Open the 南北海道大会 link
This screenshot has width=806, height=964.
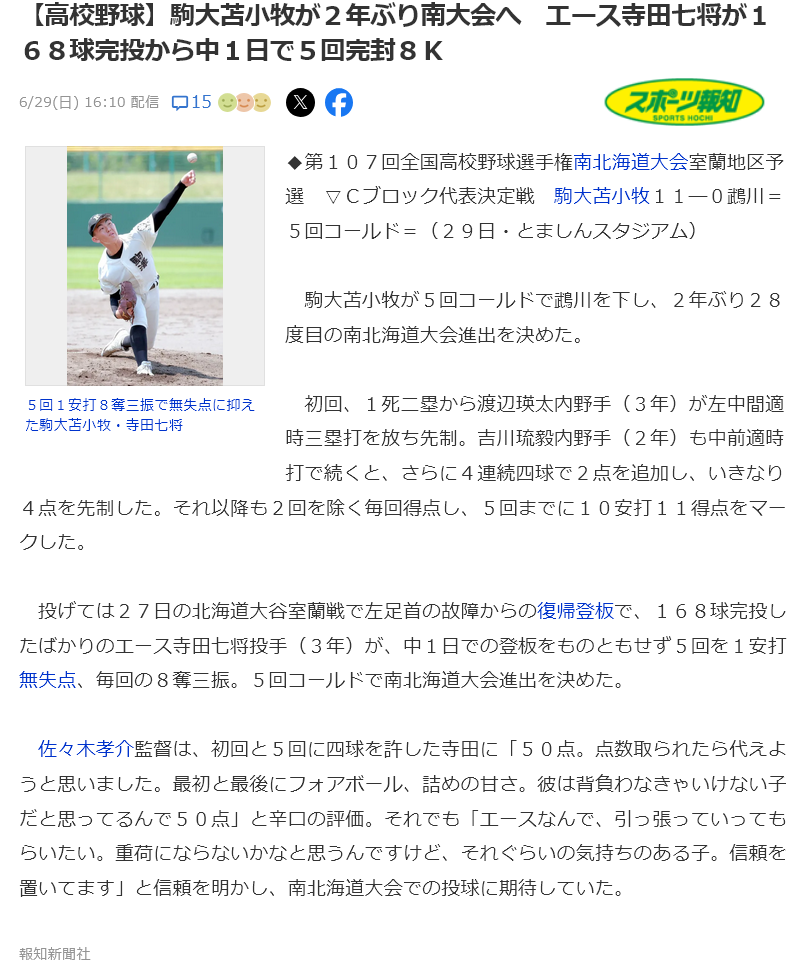pyautogui.click(x=631, y=162)
